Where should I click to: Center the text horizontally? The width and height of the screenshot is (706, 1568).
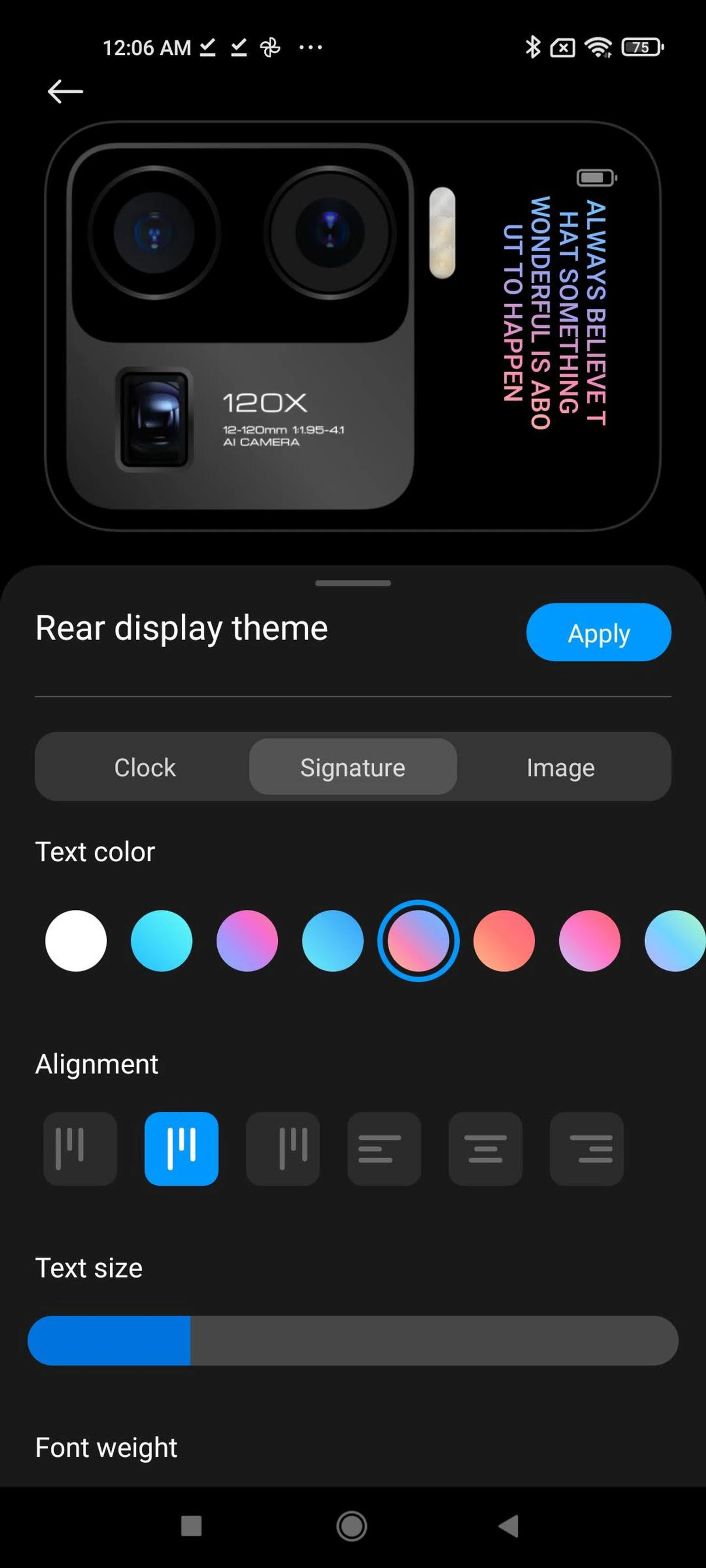click(485, 1149)
